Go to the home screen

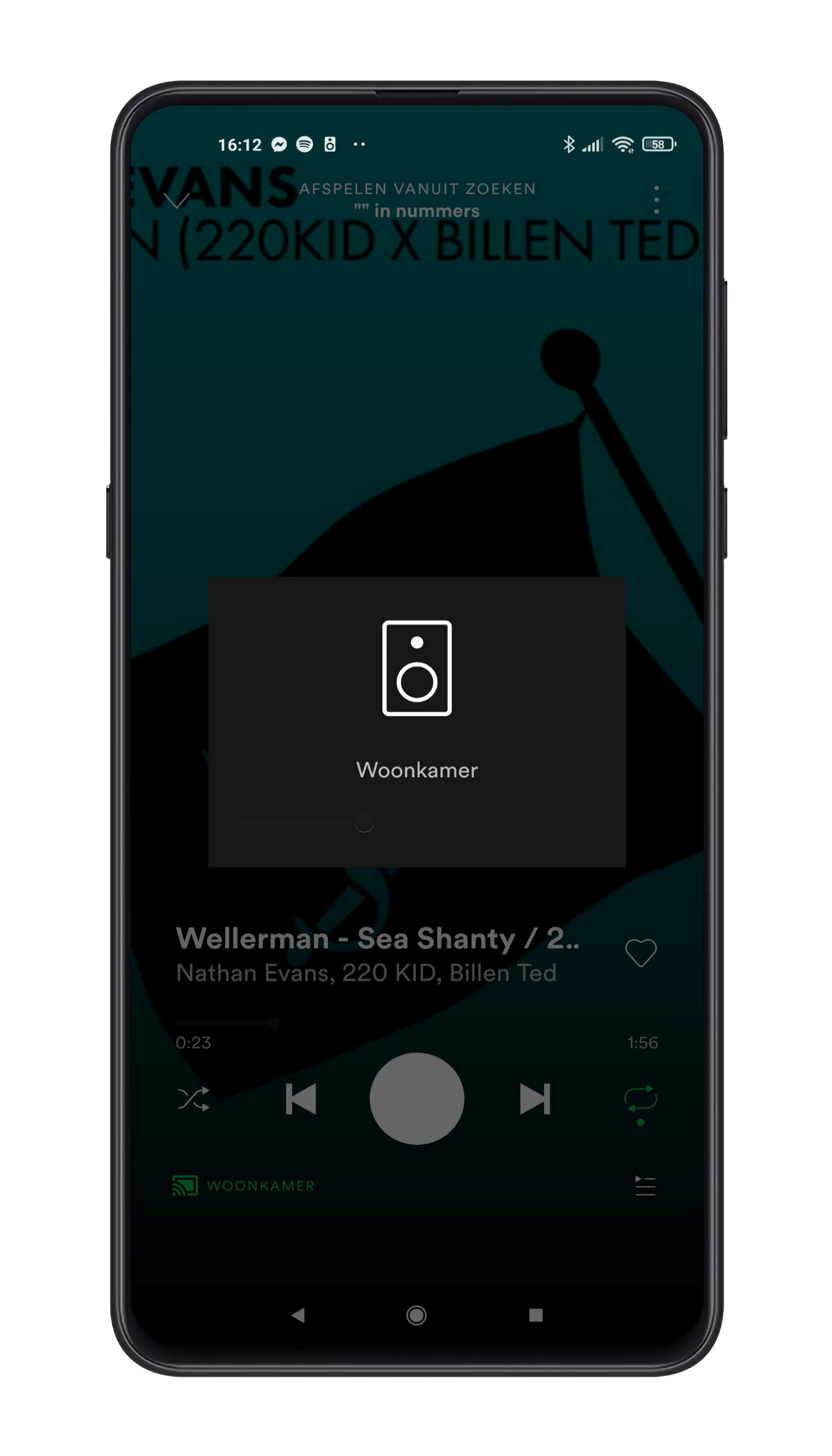(x=416, y=1316)
